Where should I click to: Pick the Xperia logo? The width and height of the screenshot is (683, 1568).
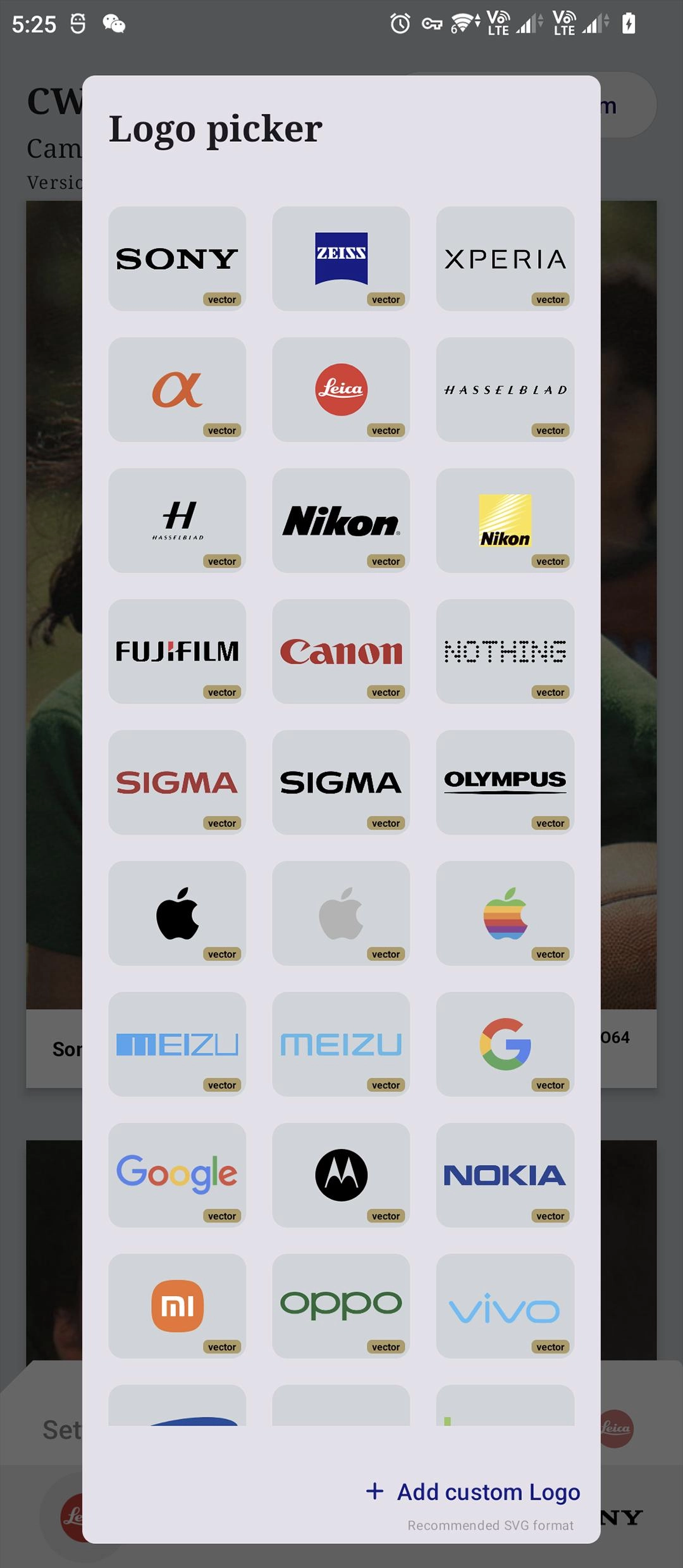point(505,259)
